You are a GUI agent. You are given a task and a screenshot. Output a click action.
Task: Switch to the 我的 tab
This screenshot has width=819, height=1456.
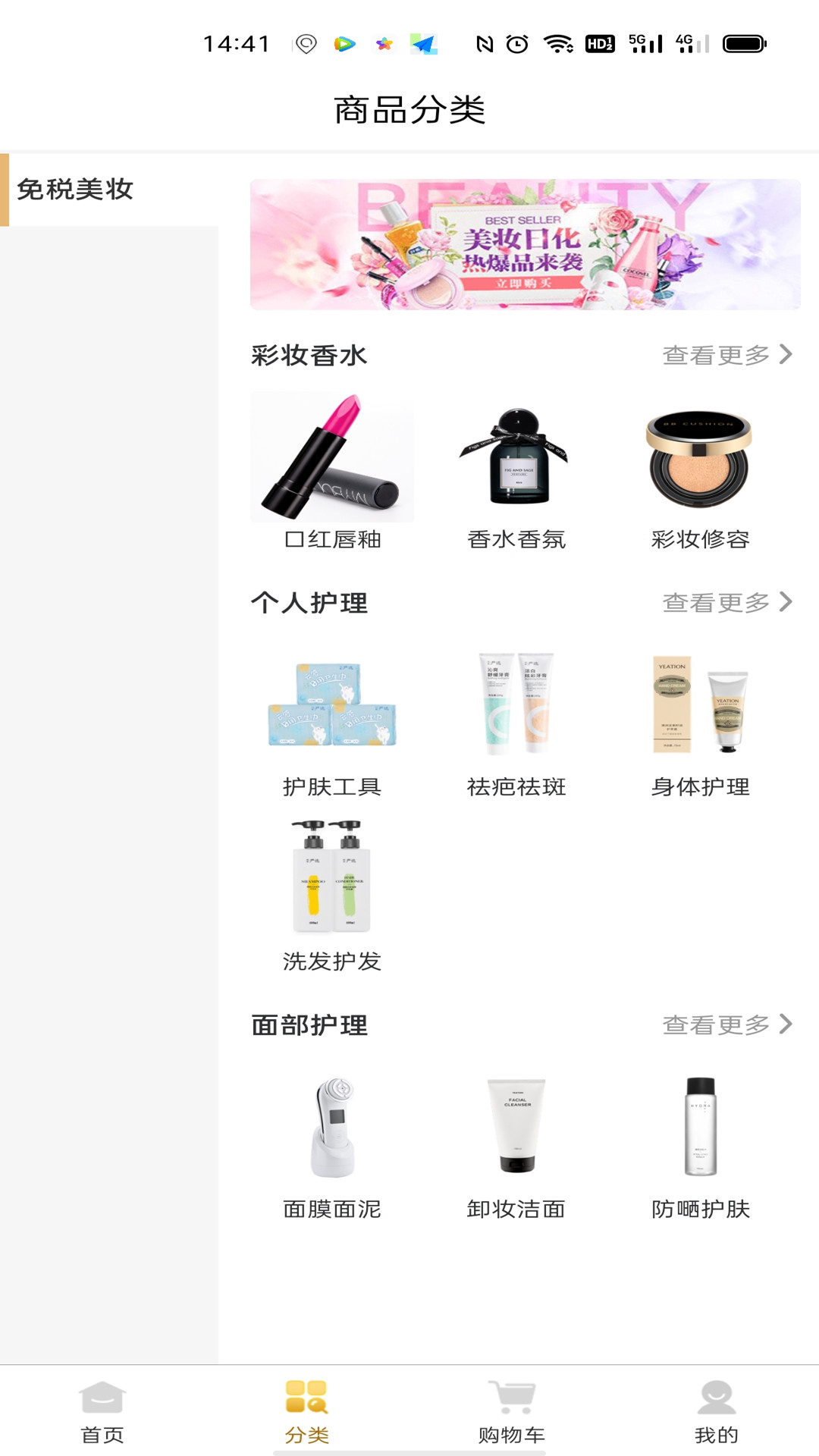click(x=717, y=1412)
